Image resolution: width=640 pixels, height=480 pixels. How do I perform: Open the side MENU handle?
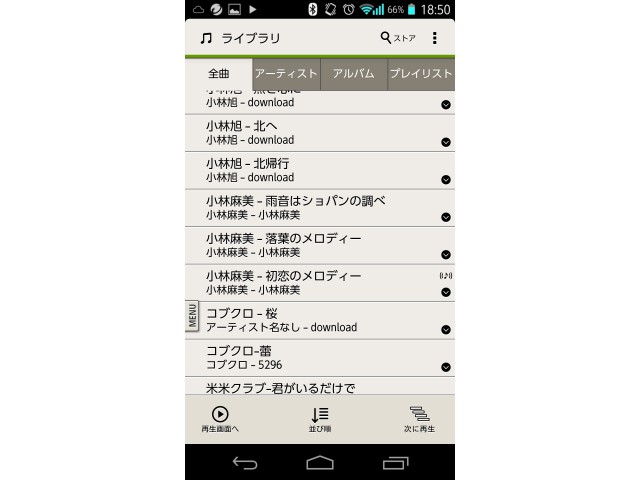pyautogui.click(x=191, y=314)
